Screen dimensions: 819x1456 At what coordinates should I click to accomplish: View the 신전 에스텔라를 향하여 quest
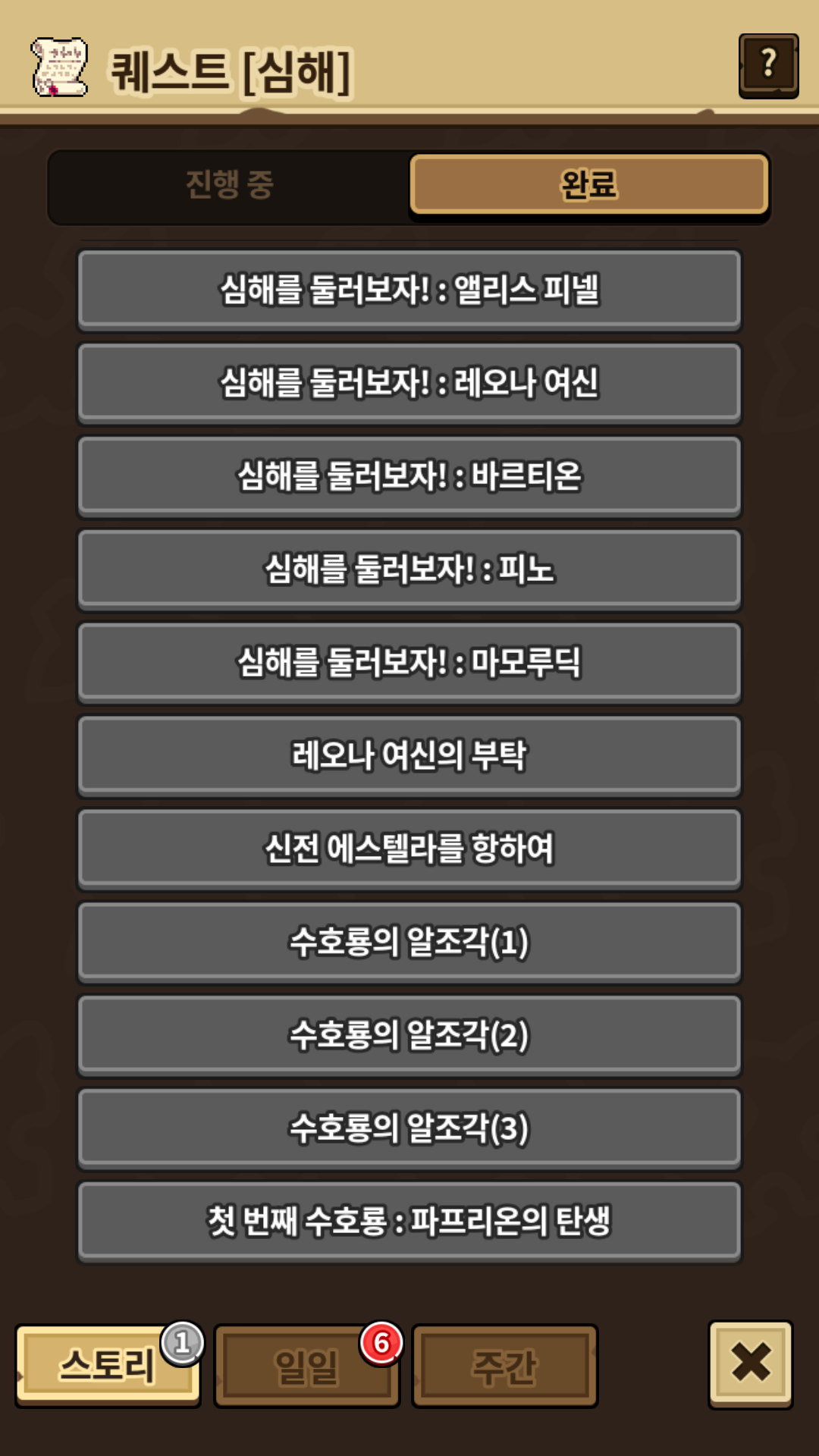tap(409, 850)
